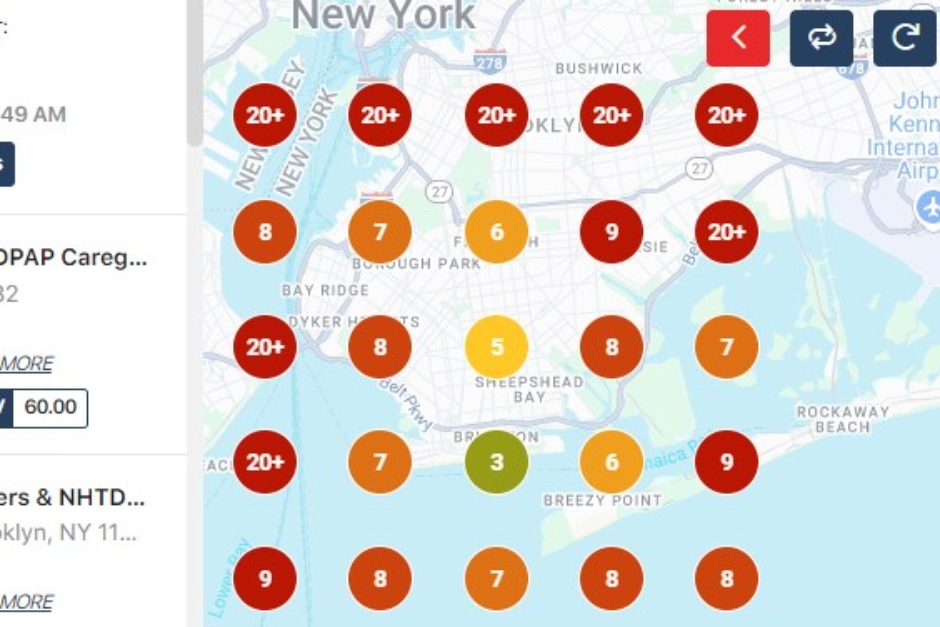Tap the 7 cluster near Borough Park
The height and width of the screenshot is (627, 940).
click(379, 232)
